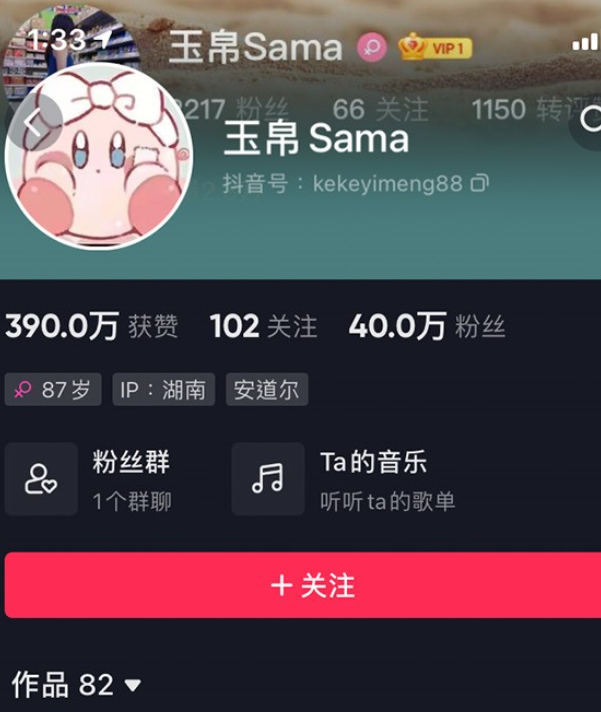Open the search icon at the top right
601x712 pixels.
(588, 124)
